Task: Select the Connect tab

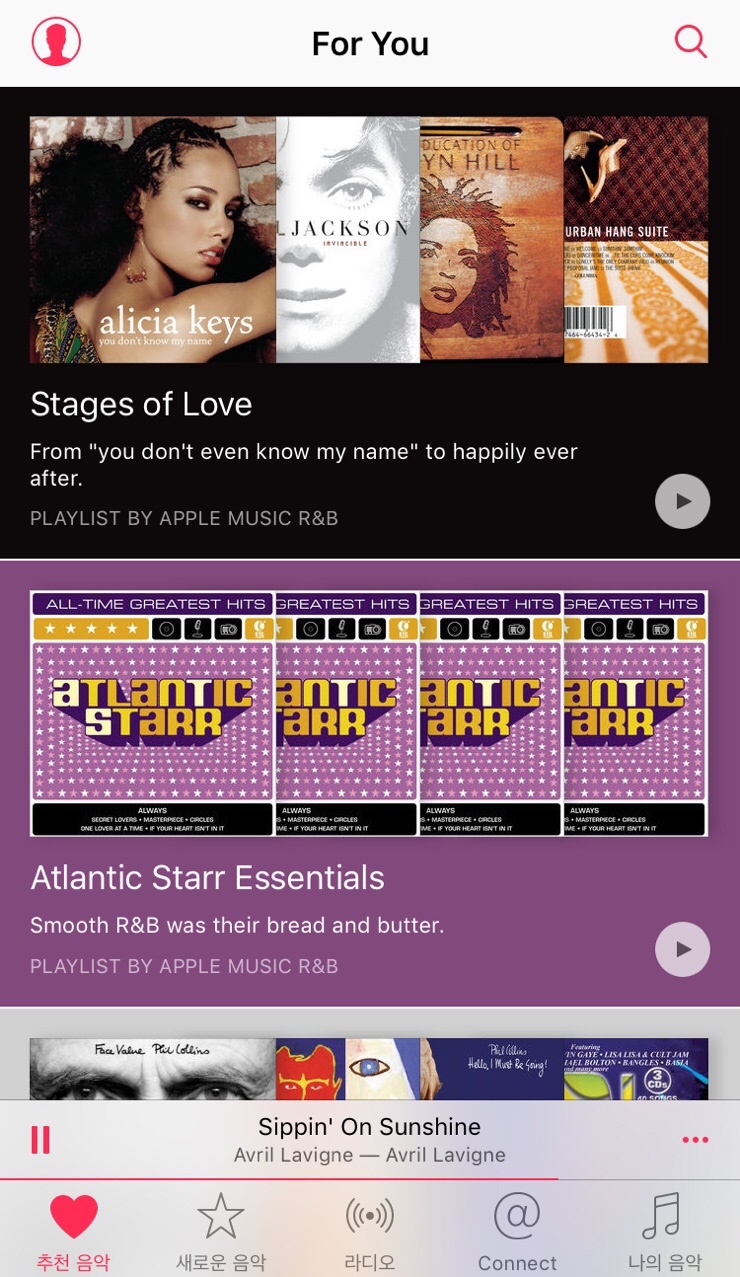Action: pos(517,1232)
